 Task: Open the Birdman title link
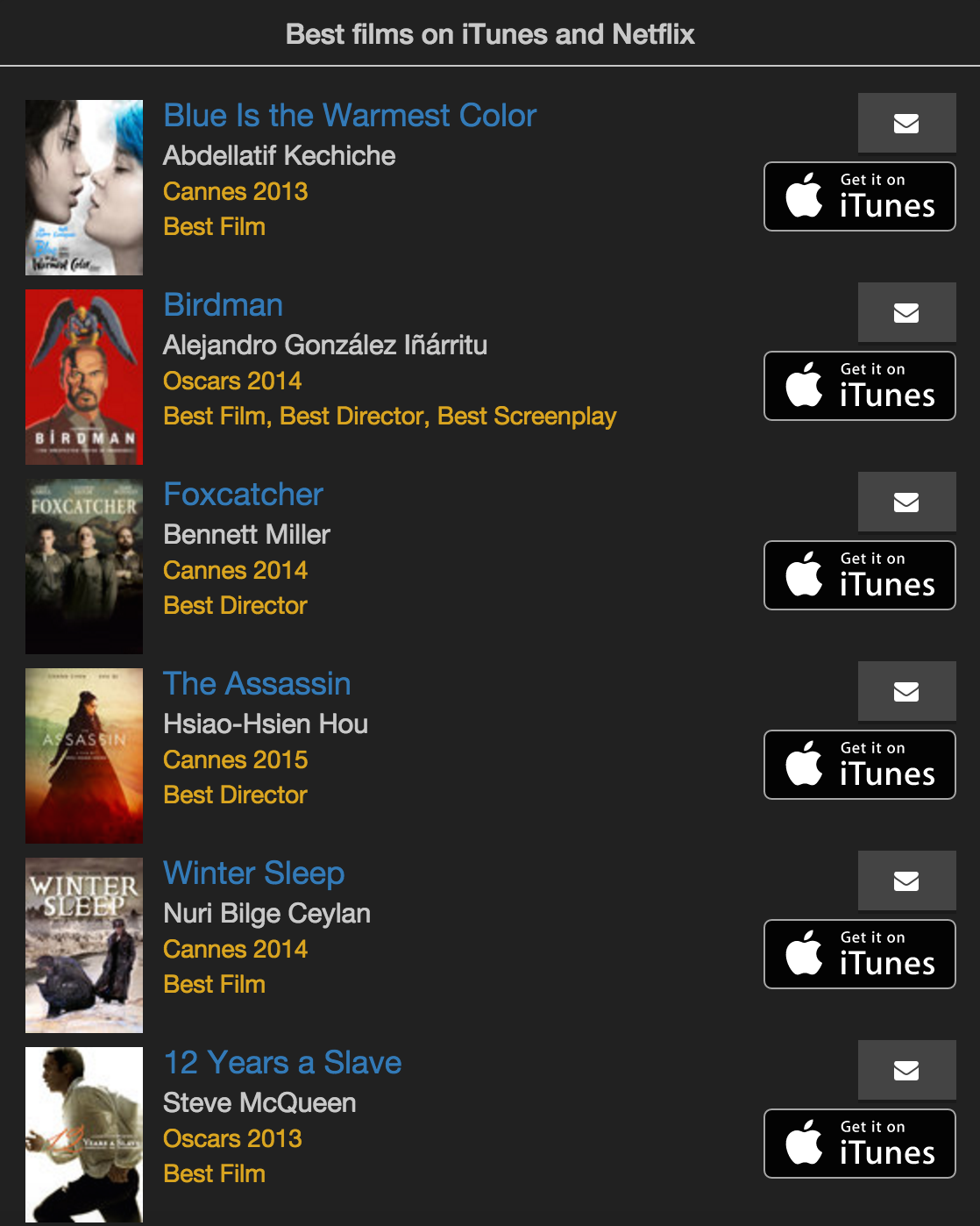point(223,305)
